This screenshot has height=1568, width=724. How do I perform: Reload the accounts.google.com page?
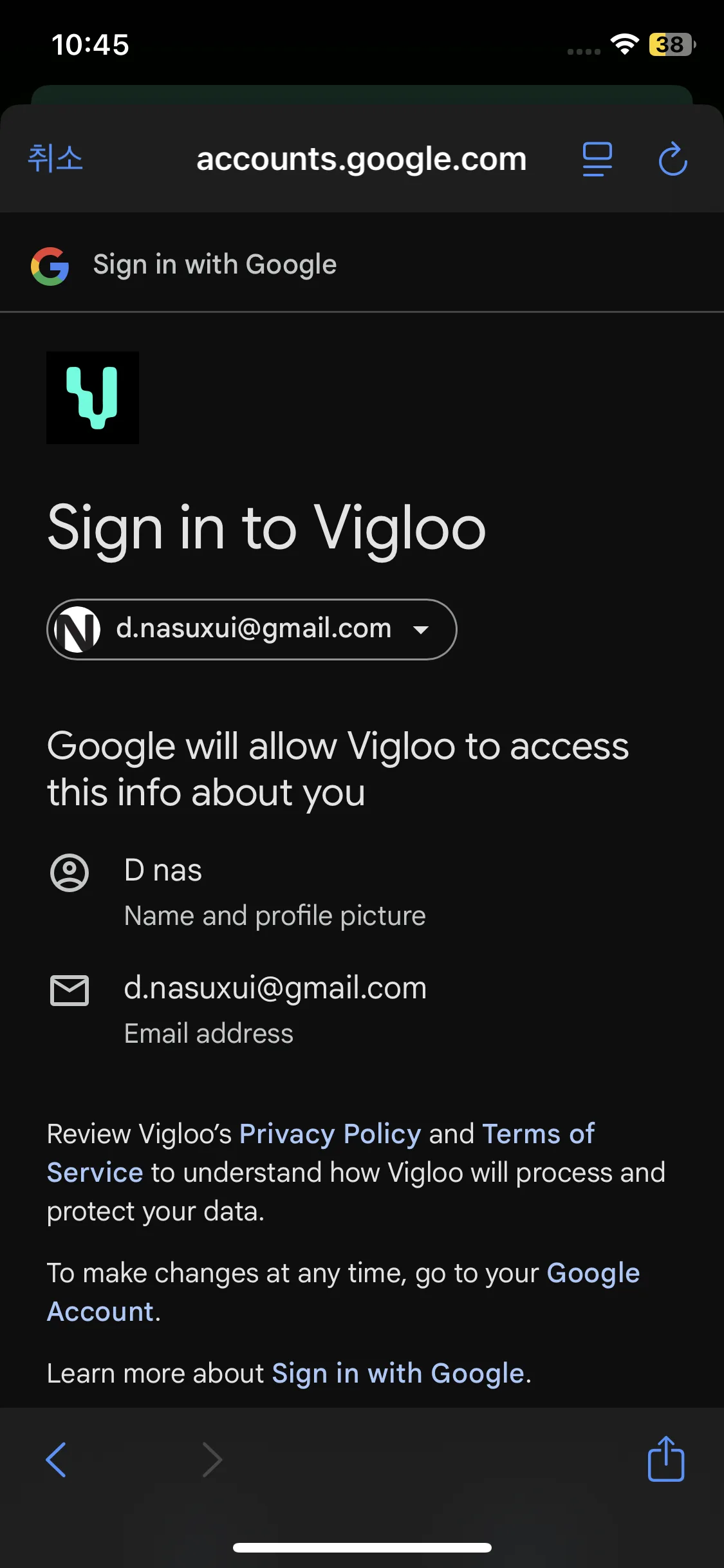[673, 158]
